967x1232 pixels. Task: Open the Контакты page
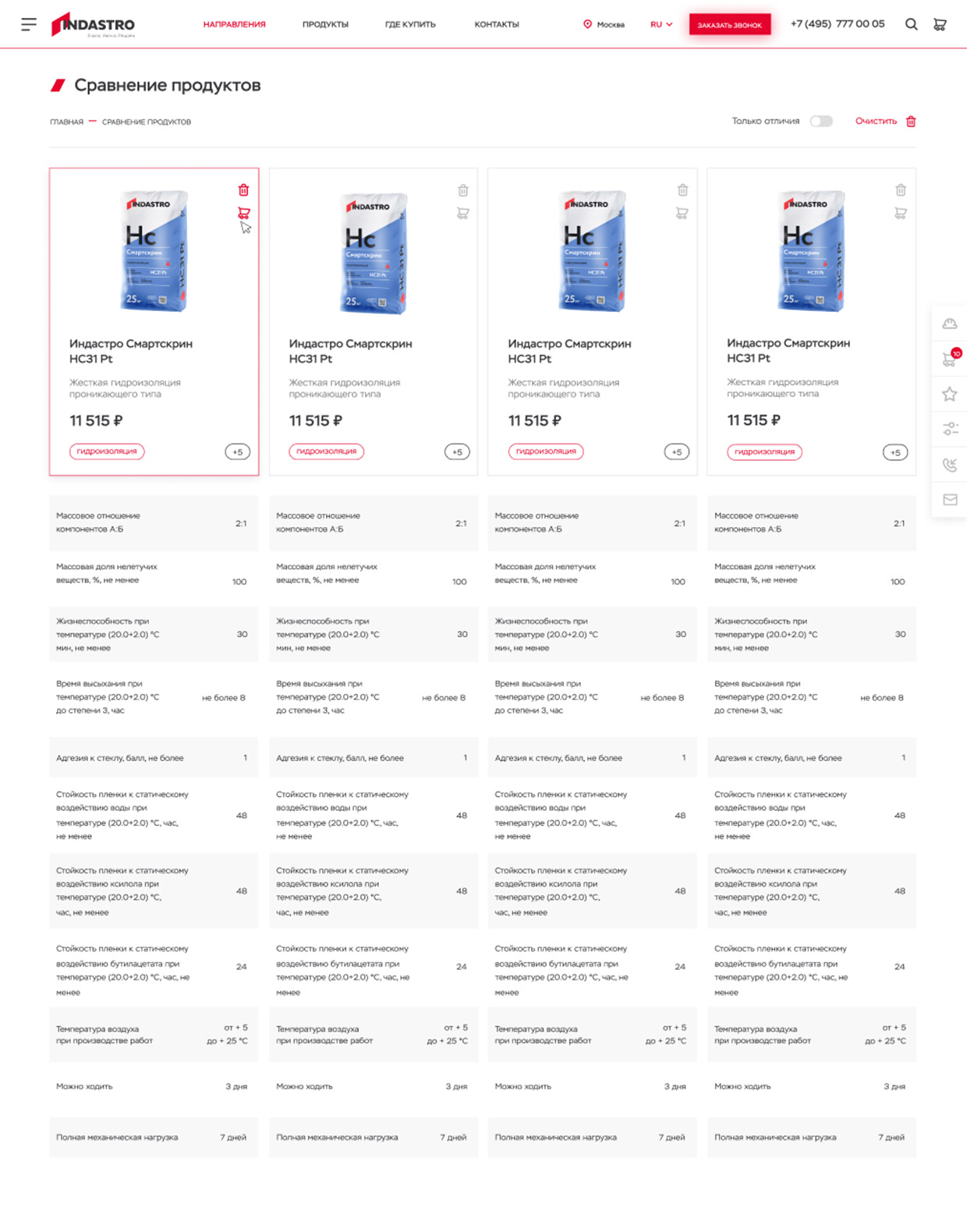tap(497, 24)
